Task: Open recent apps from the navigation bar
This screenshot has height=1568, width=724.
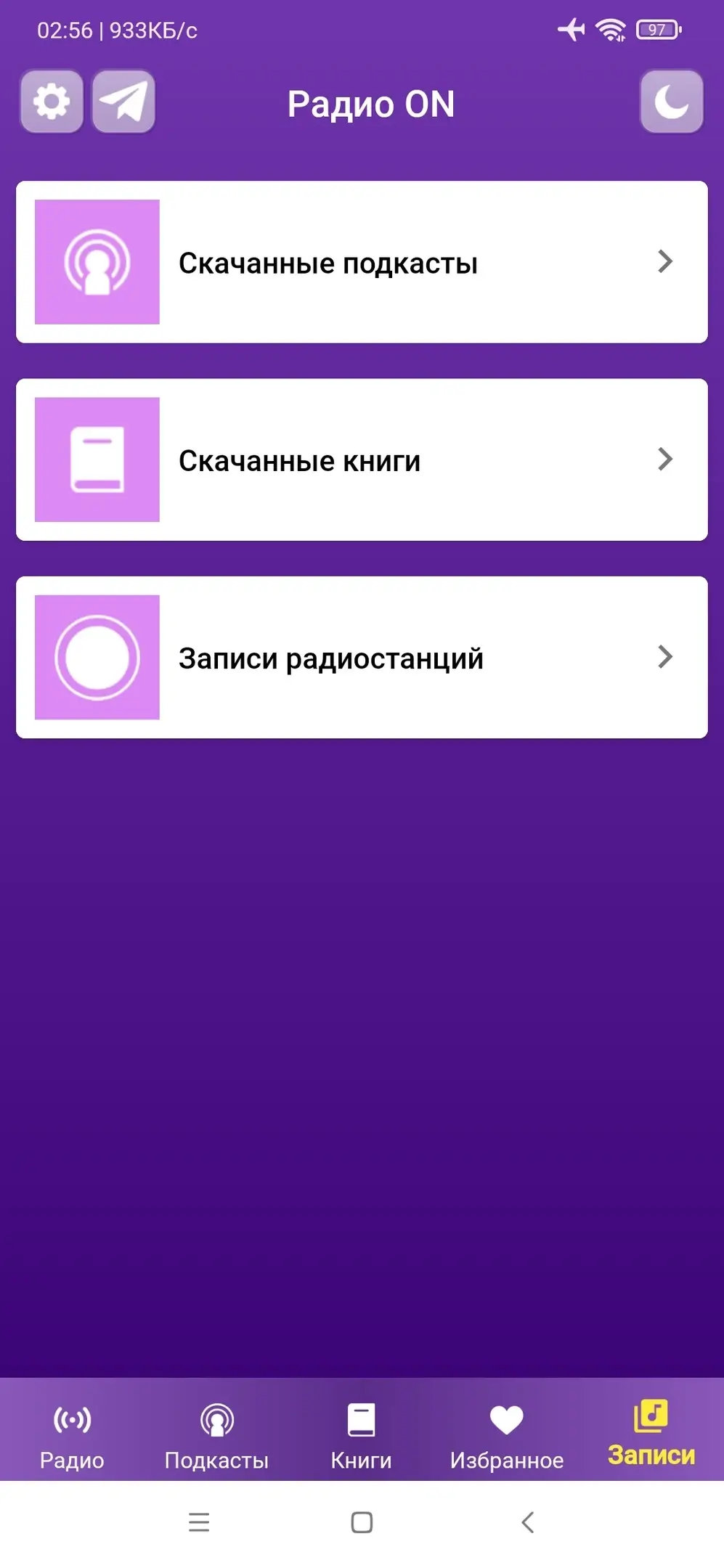Action: coord(199,1522)
